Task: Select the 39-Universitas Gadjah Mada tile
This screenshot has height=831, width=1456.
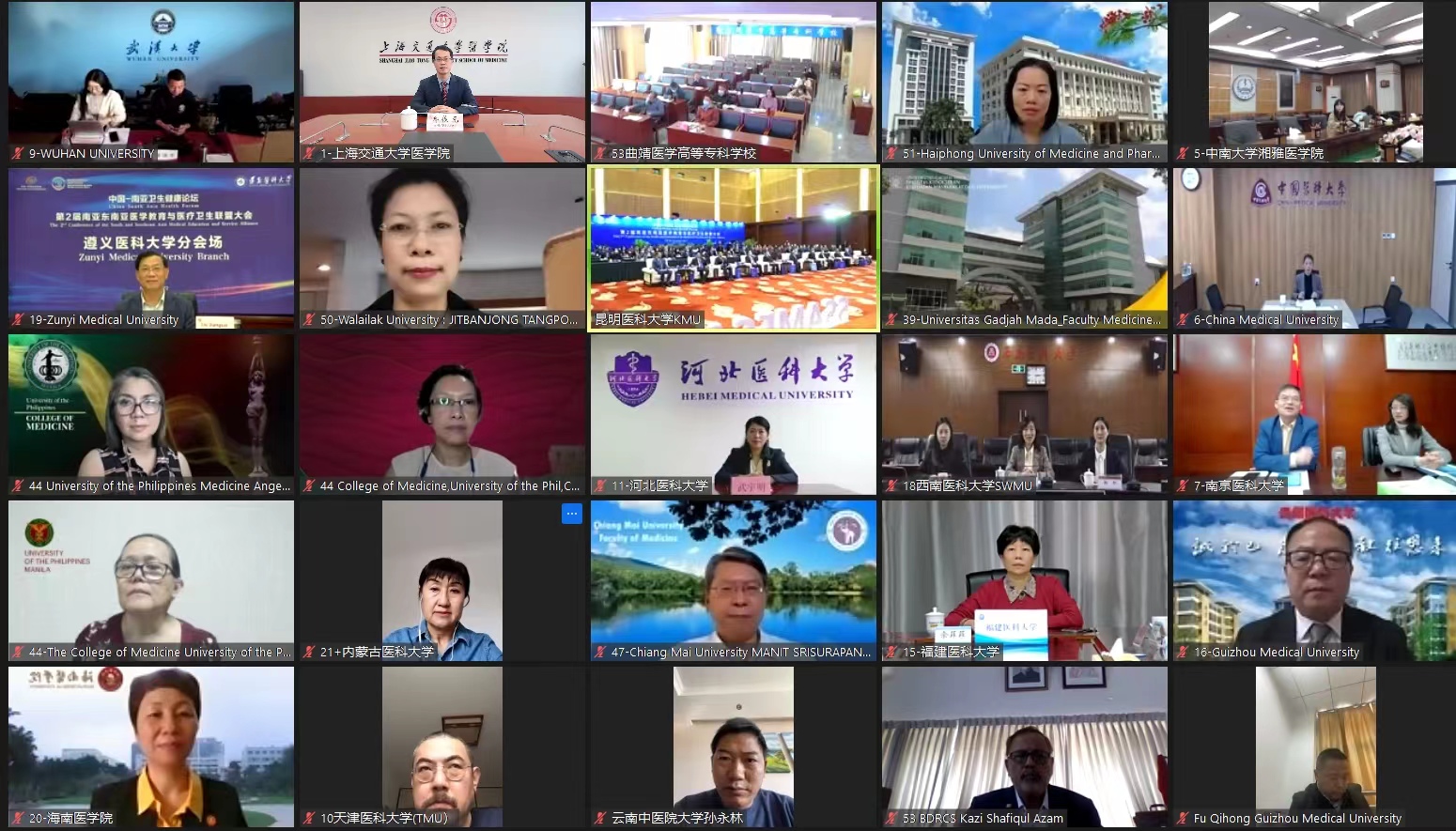Action: 1025,248
